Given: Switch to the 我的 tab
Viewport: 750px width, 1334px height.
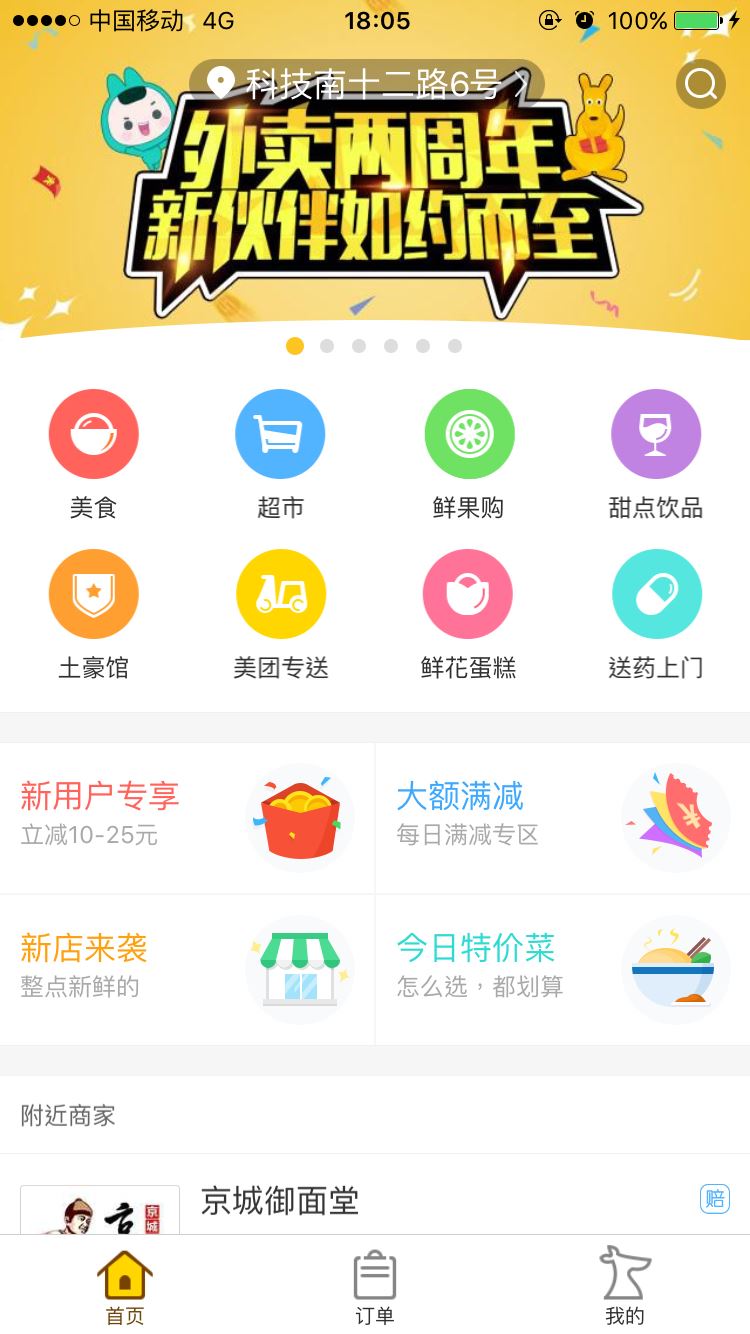Looking at the screenshot, I should tap(625, 1286).
